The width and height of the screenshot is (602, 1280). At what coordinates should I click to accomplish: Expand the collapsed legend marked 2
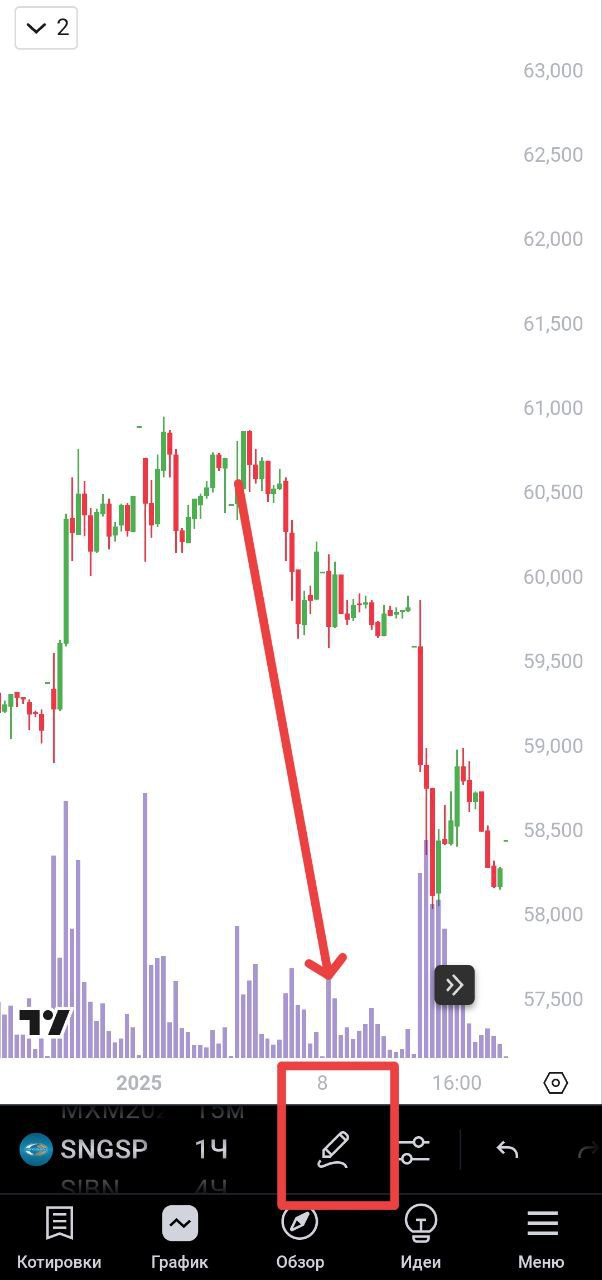tap(46, 28)
